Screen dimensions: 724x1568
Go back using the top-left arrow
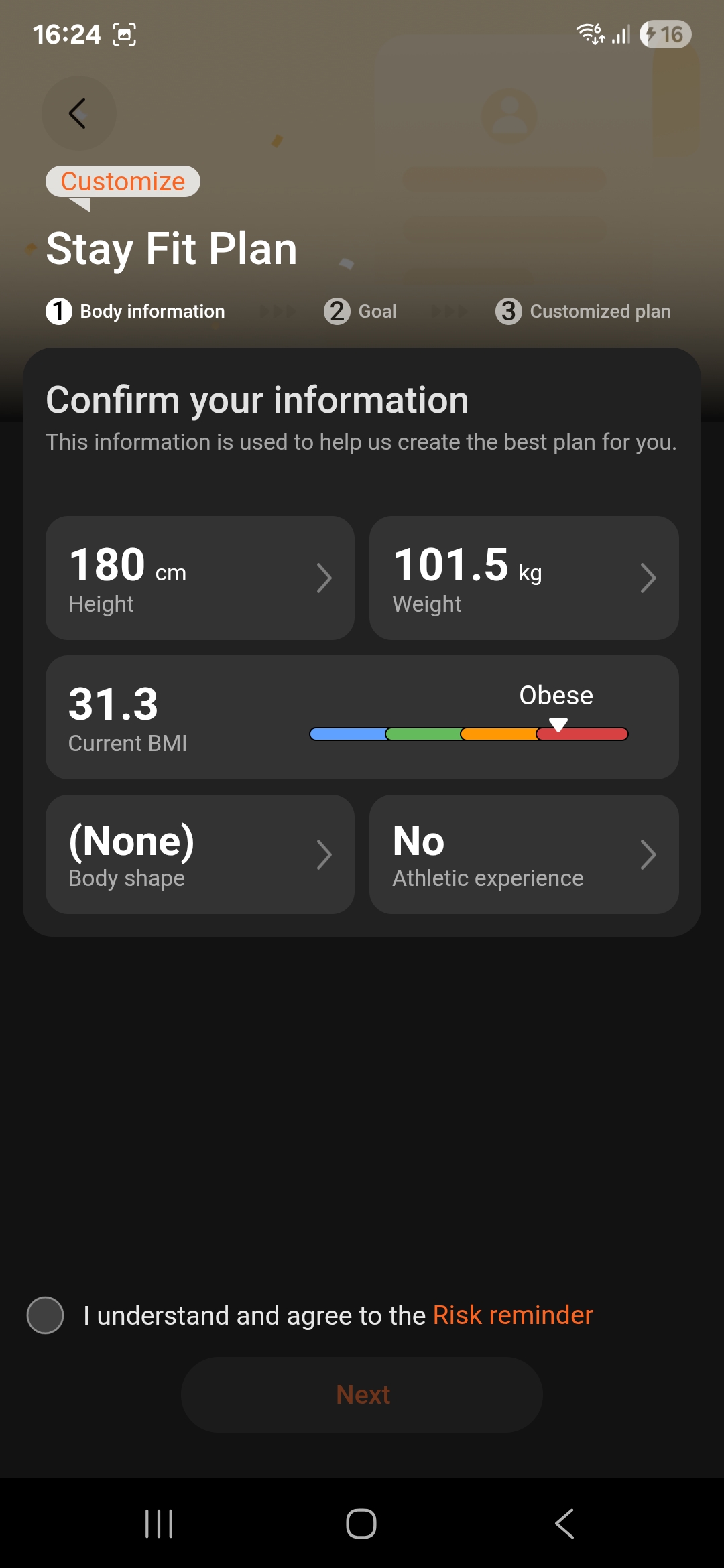tap(78, 113)
